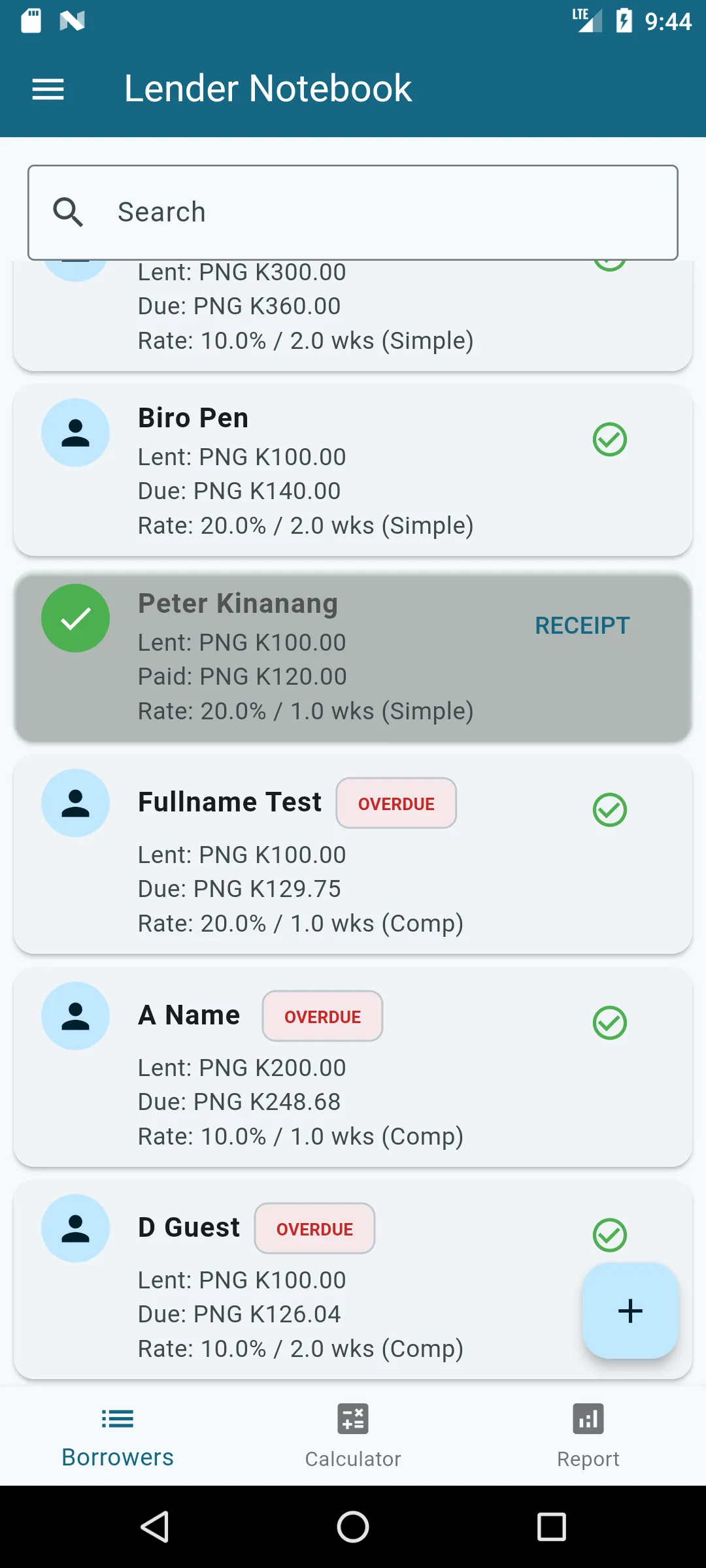Click the checkmark icon beside Fullname Test
706x1568 pixels.
[x=610, y=811]
